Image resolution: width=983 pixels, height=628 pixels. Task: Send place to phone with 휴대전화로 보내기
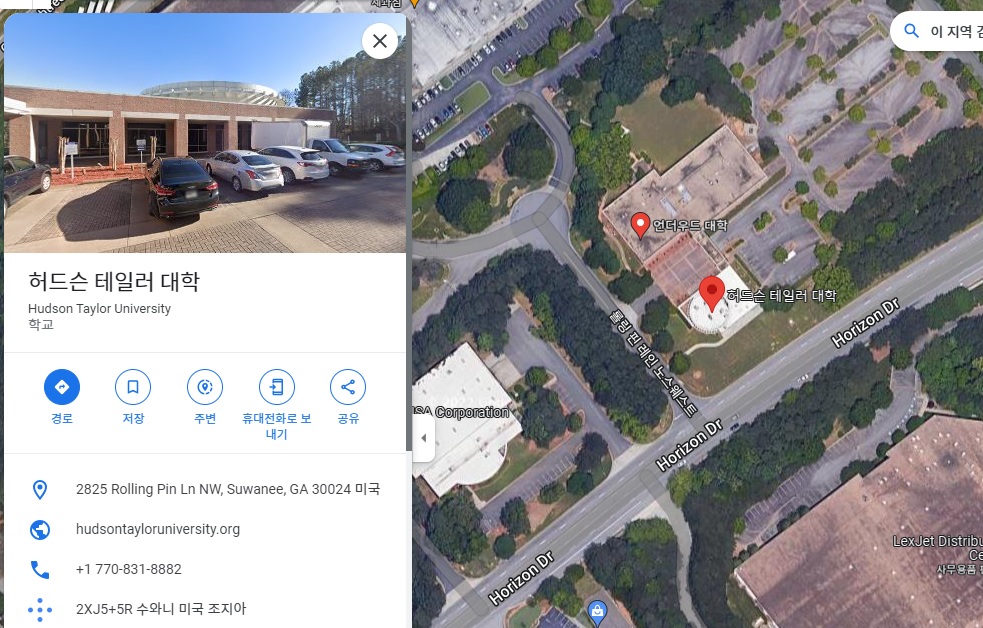click(277, 387)
